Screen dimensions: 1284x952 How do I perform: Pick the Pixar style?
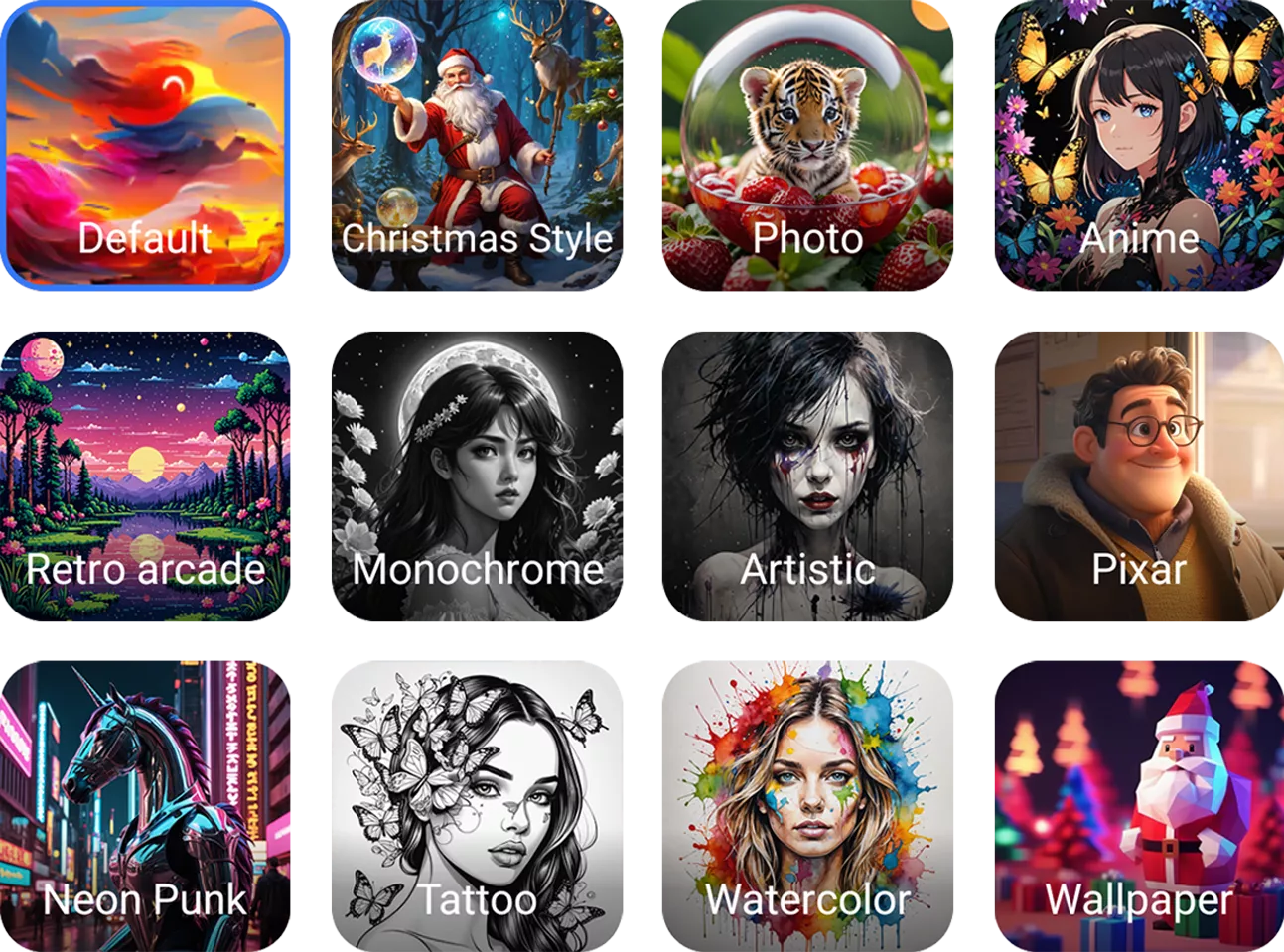(1138, 477)
